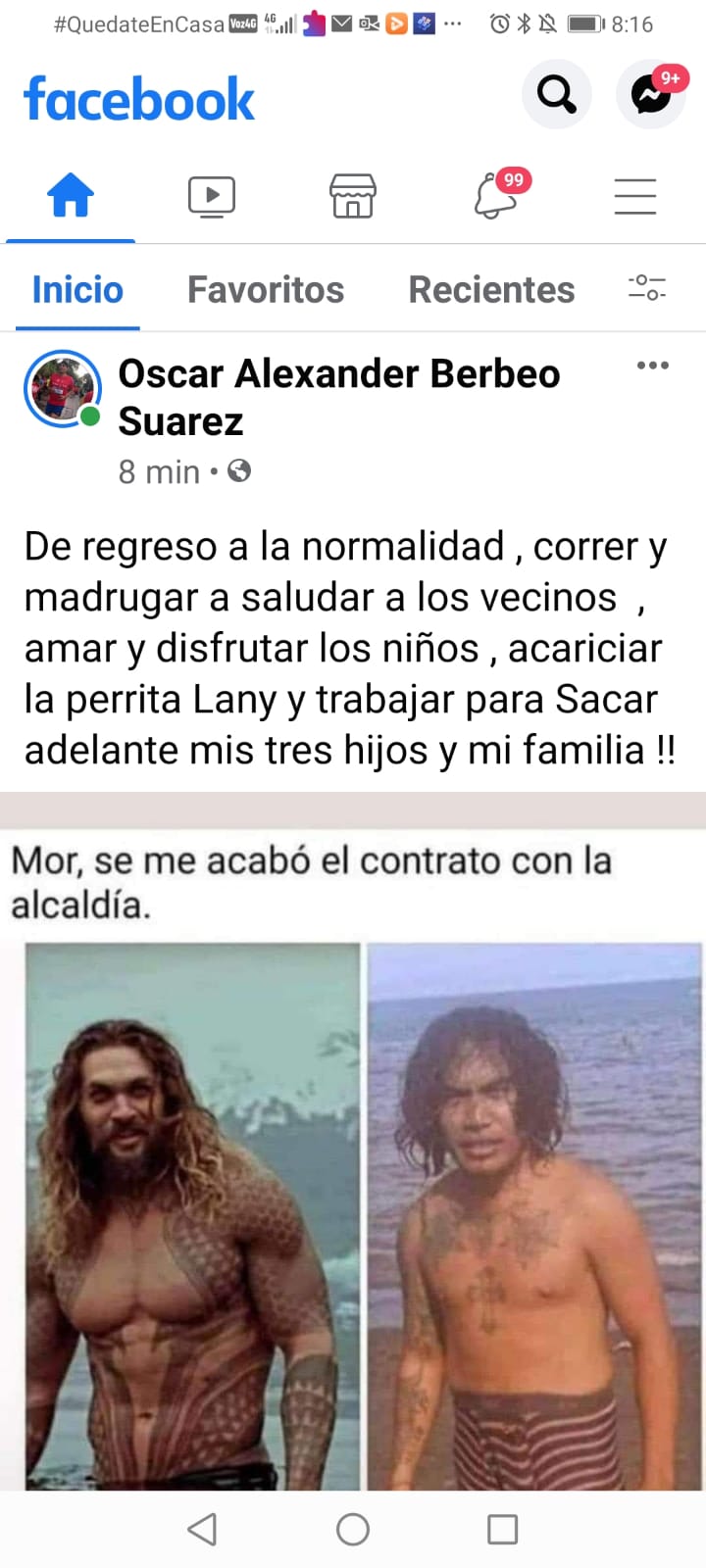
Task: Switch to Favoritos feed
Action: [266, 290]
